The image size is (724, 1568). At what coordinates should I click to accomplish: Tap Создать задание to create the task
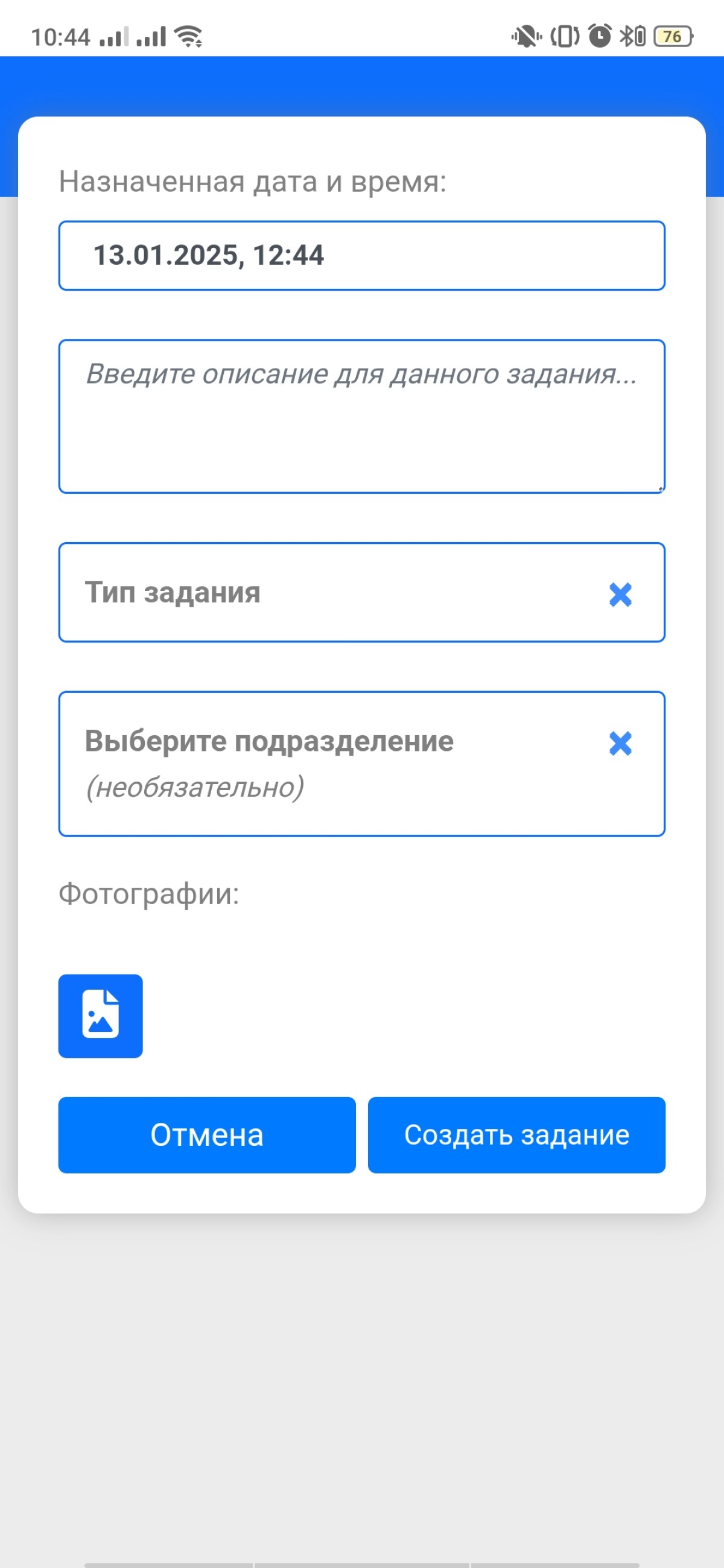[516, 1134]
